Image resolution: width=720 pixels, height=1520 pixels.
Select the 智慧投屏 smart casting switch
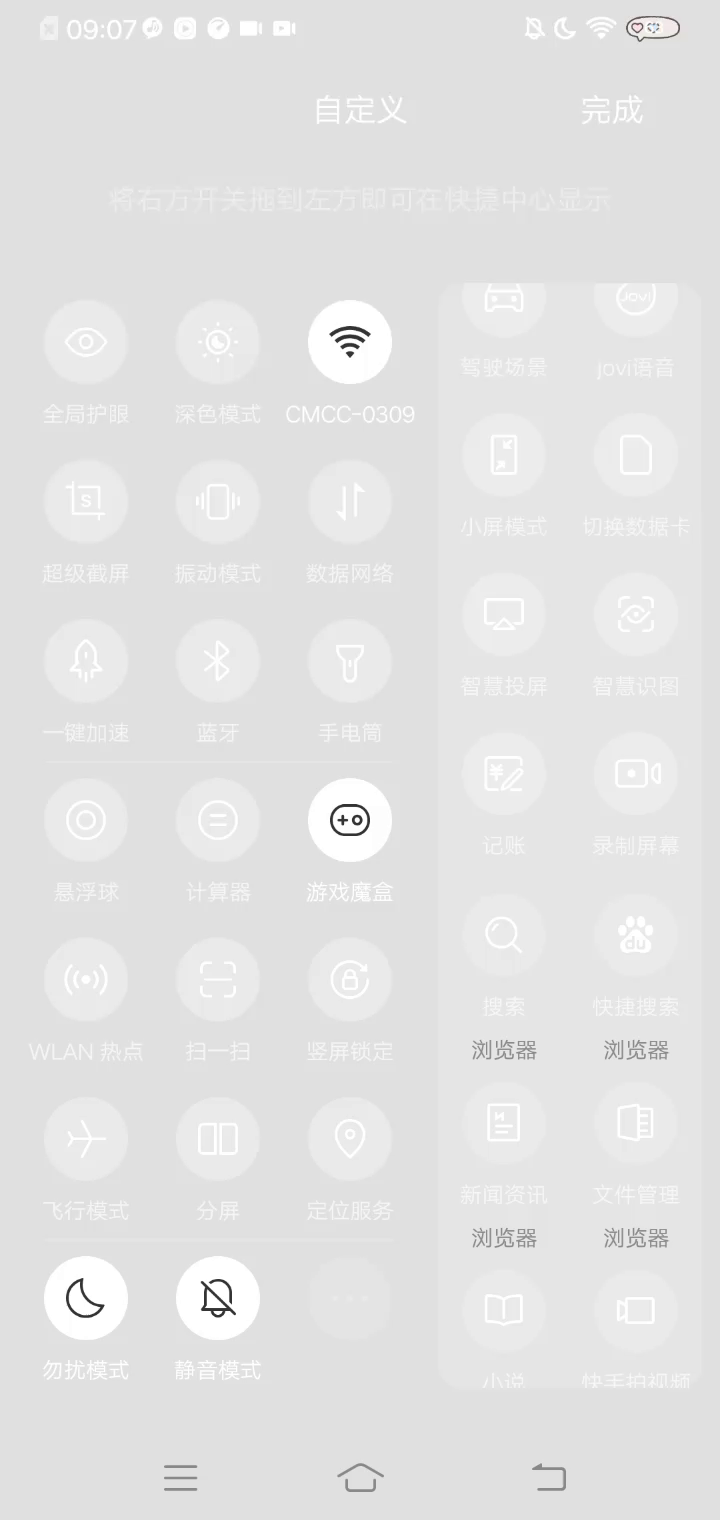coord(504,615)
